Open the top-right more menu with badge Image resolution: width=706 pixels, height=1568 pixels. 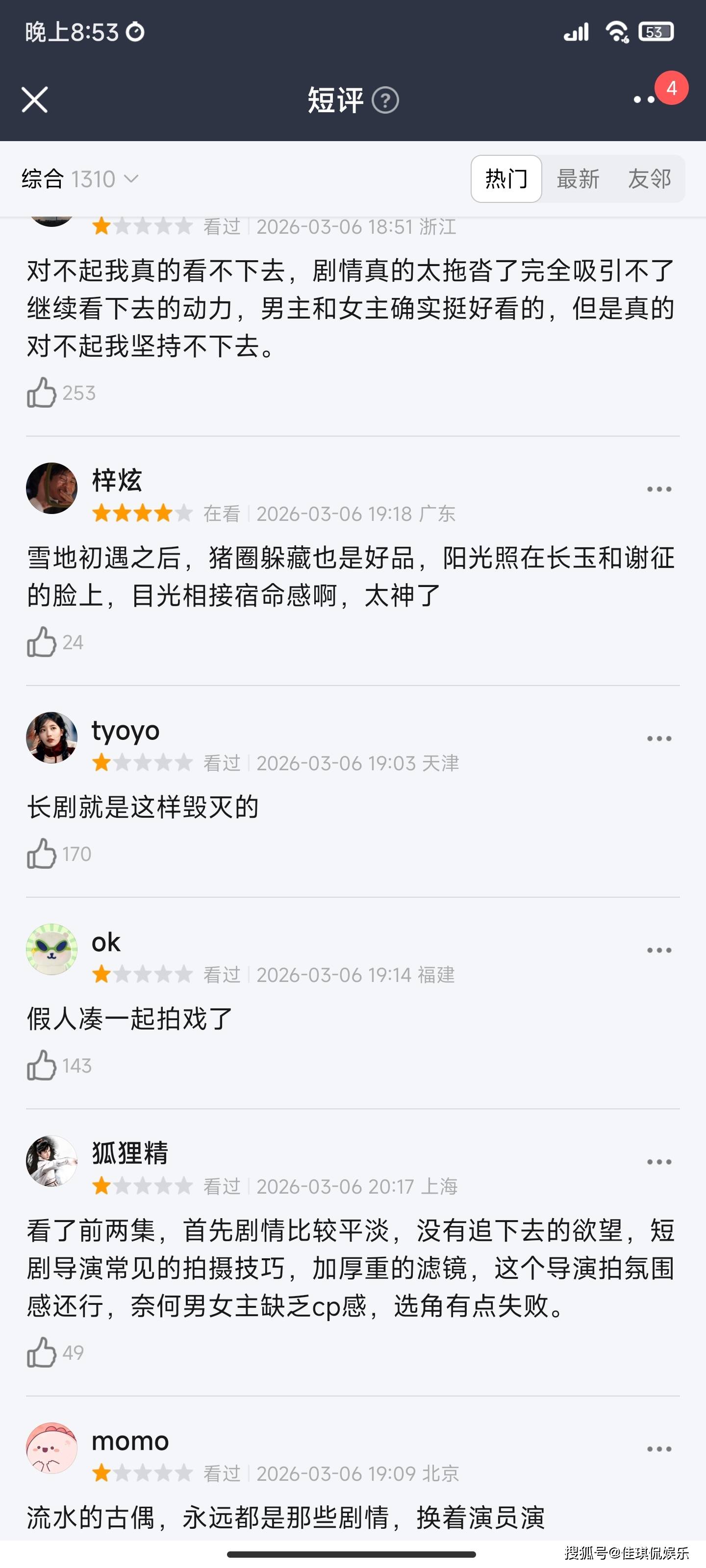(x=645, y=99)
